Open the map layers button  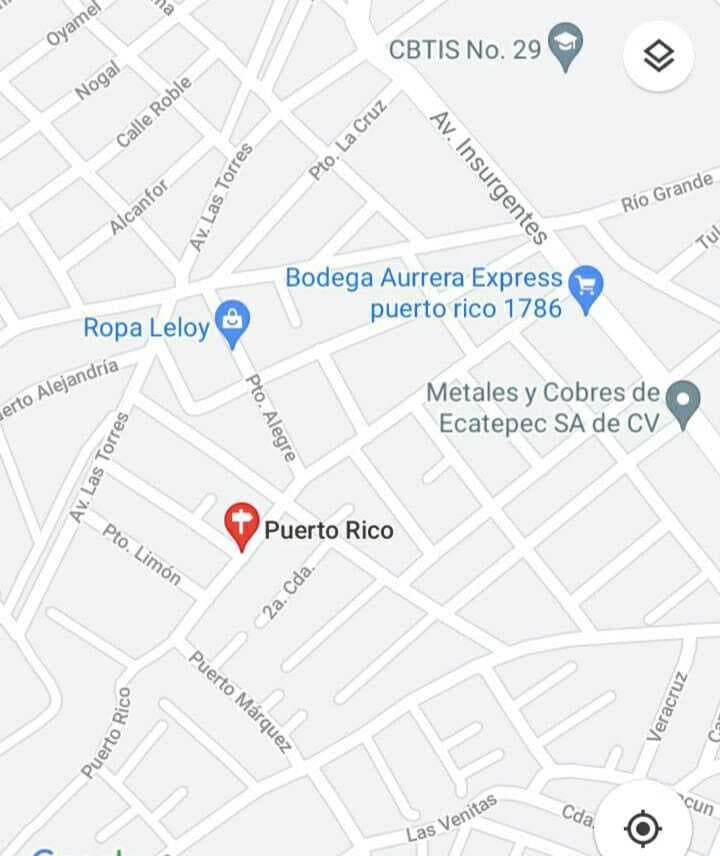click(658, 56)
